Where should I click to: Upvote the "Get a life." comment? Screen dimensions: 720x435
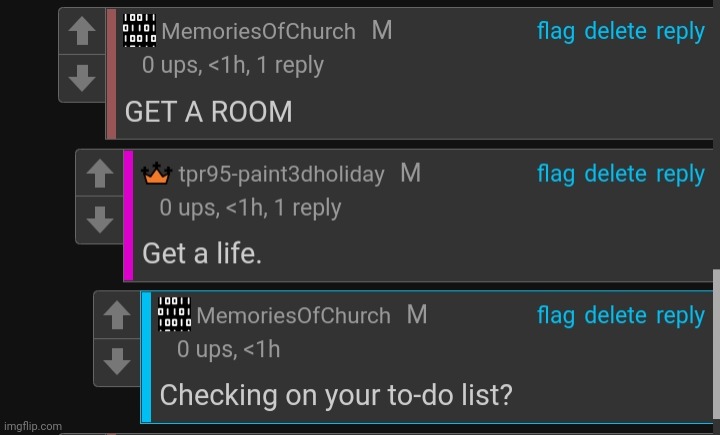click(x=100, y=175)
